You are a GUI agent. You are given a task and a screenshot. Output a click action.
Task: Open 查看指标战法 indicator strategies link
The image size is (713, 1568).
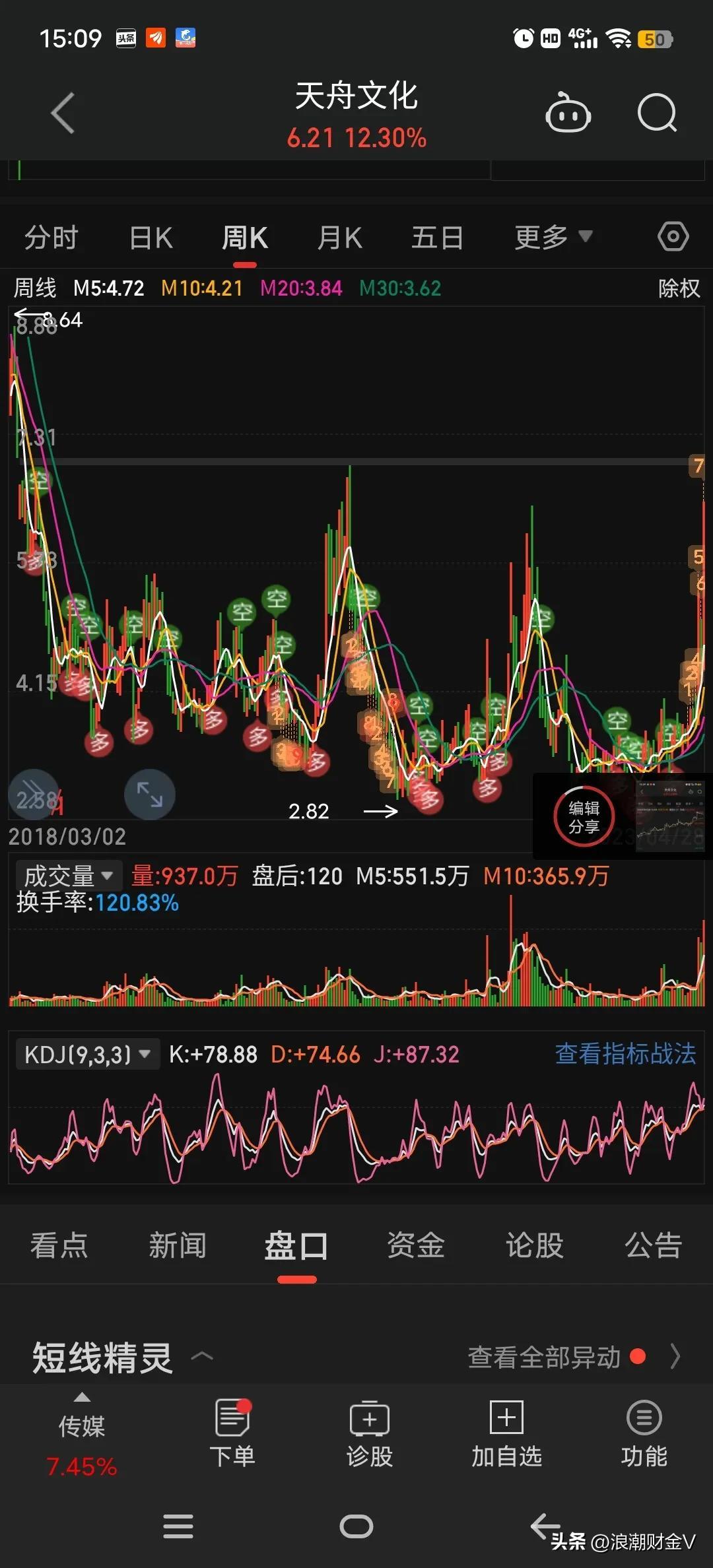[x=624, y=1054]
